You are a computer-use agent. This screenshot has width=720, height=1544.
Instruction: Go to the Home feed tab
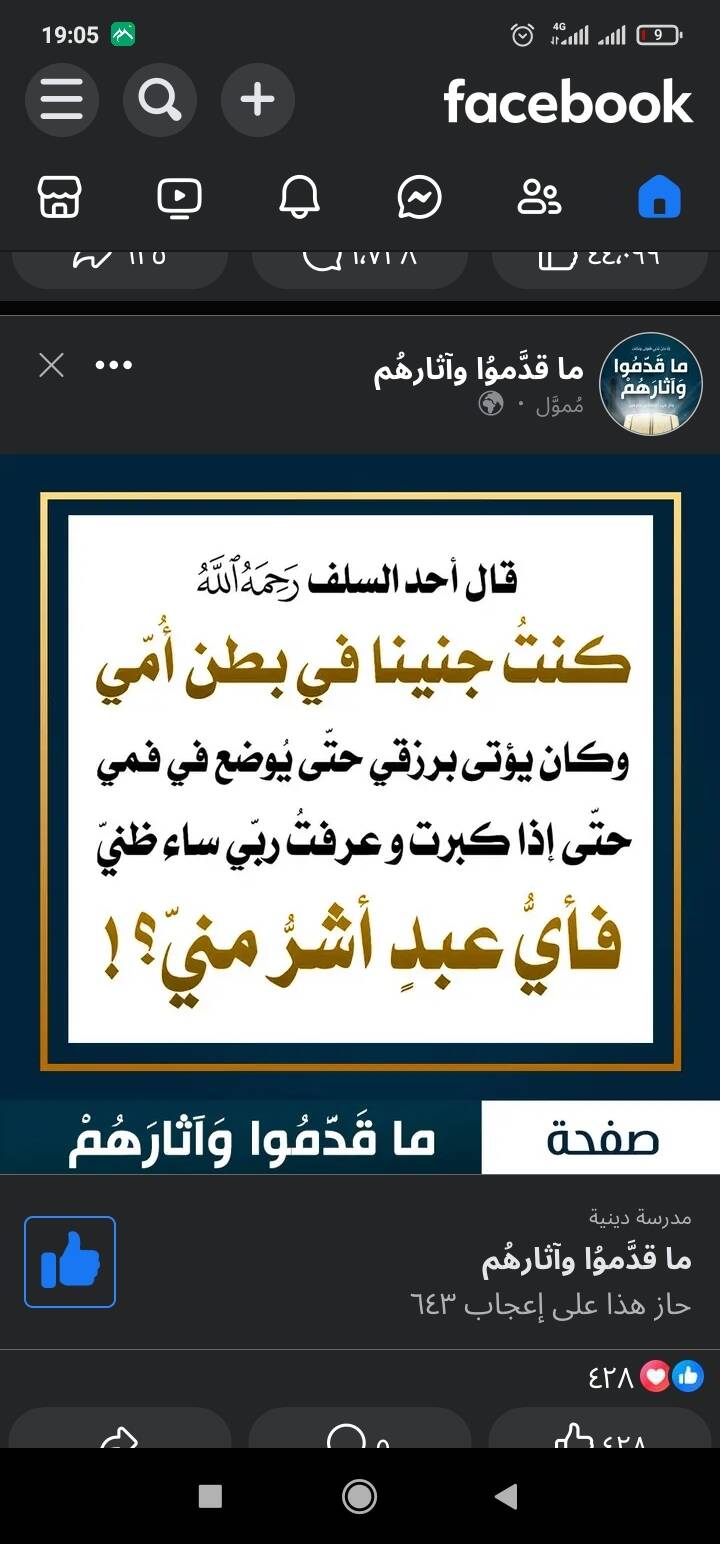tap(659, 197)
